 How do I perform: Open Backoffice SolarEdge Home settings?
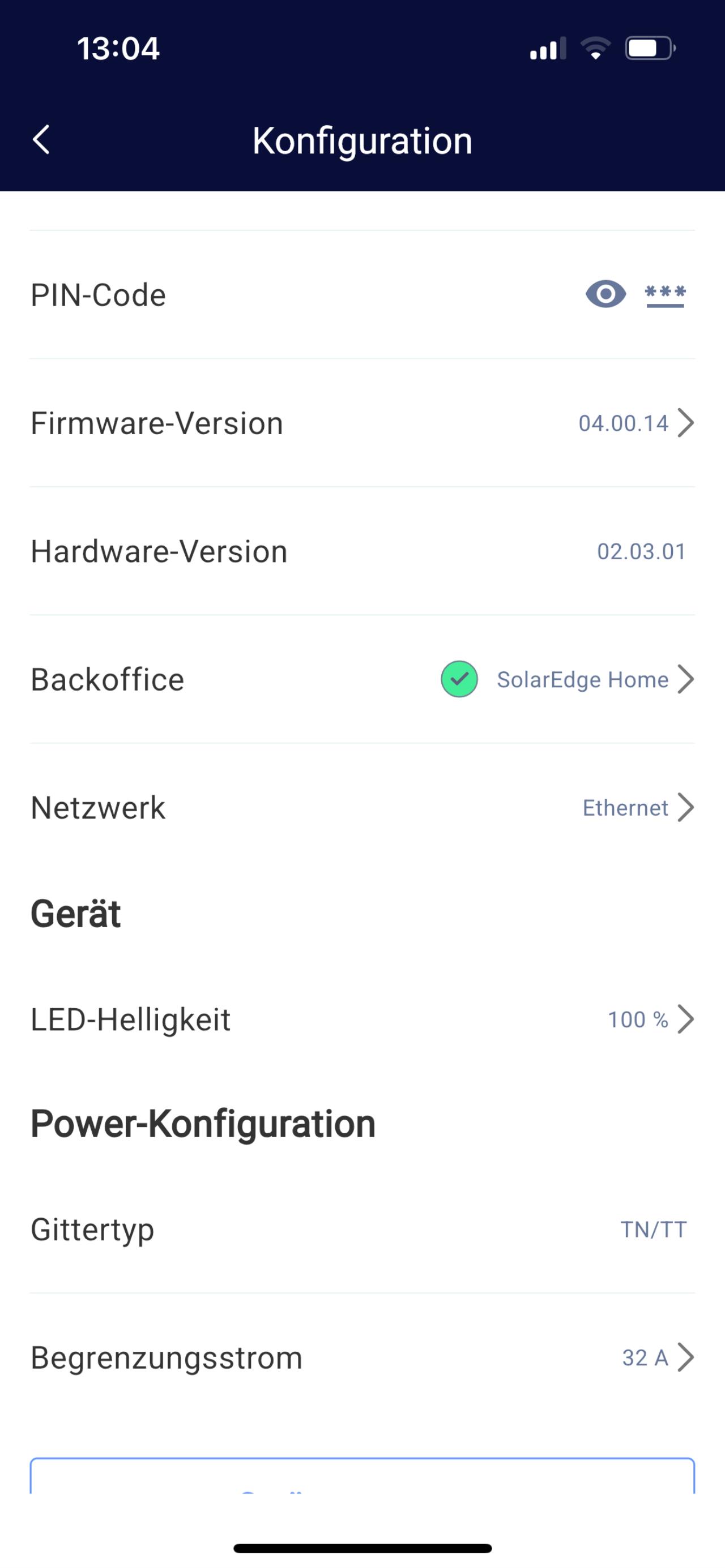pyautogui.click(x=594, y=679)
